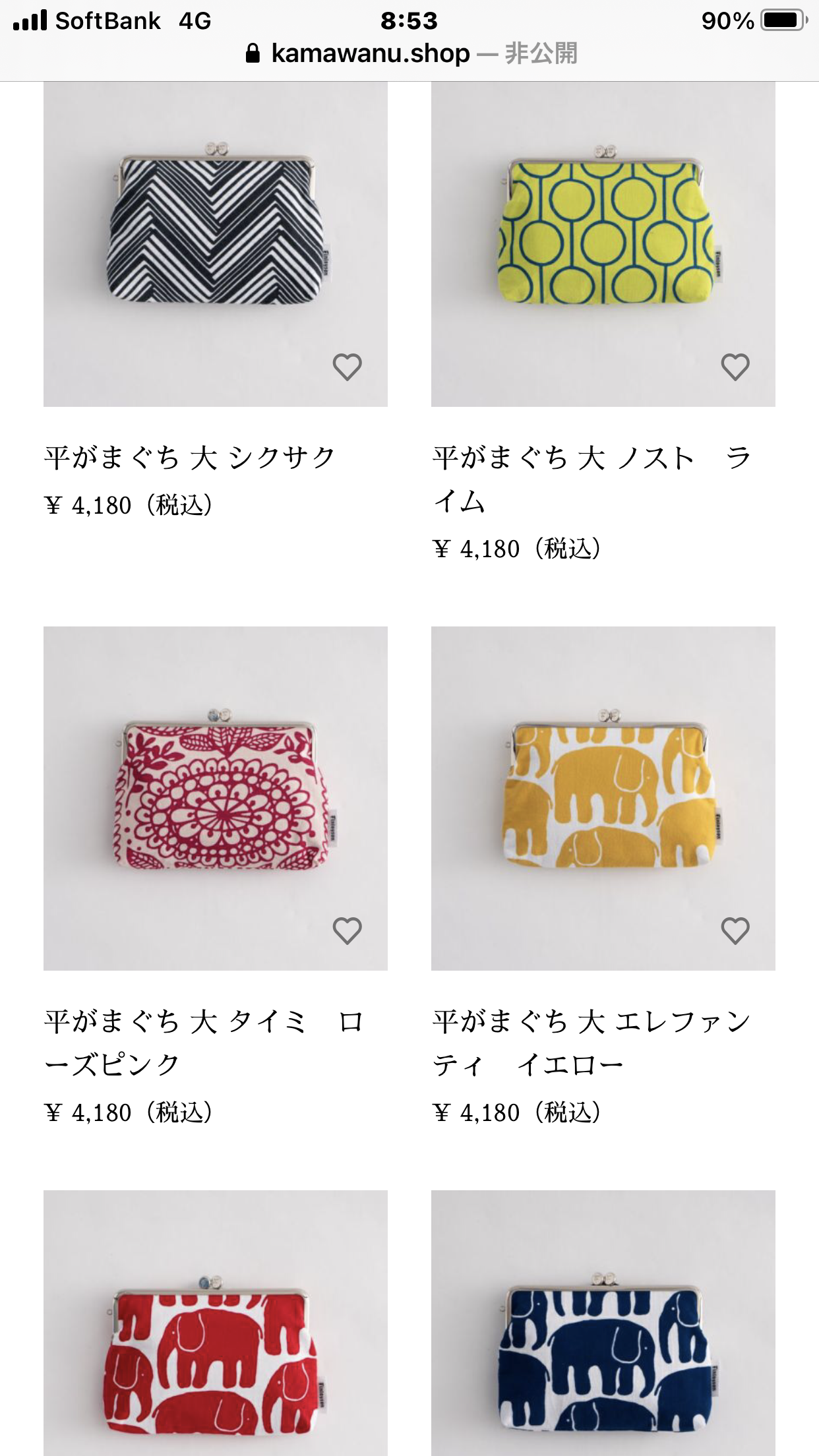View the yellow elephant エレファンティ purse details

click(603, 799)
